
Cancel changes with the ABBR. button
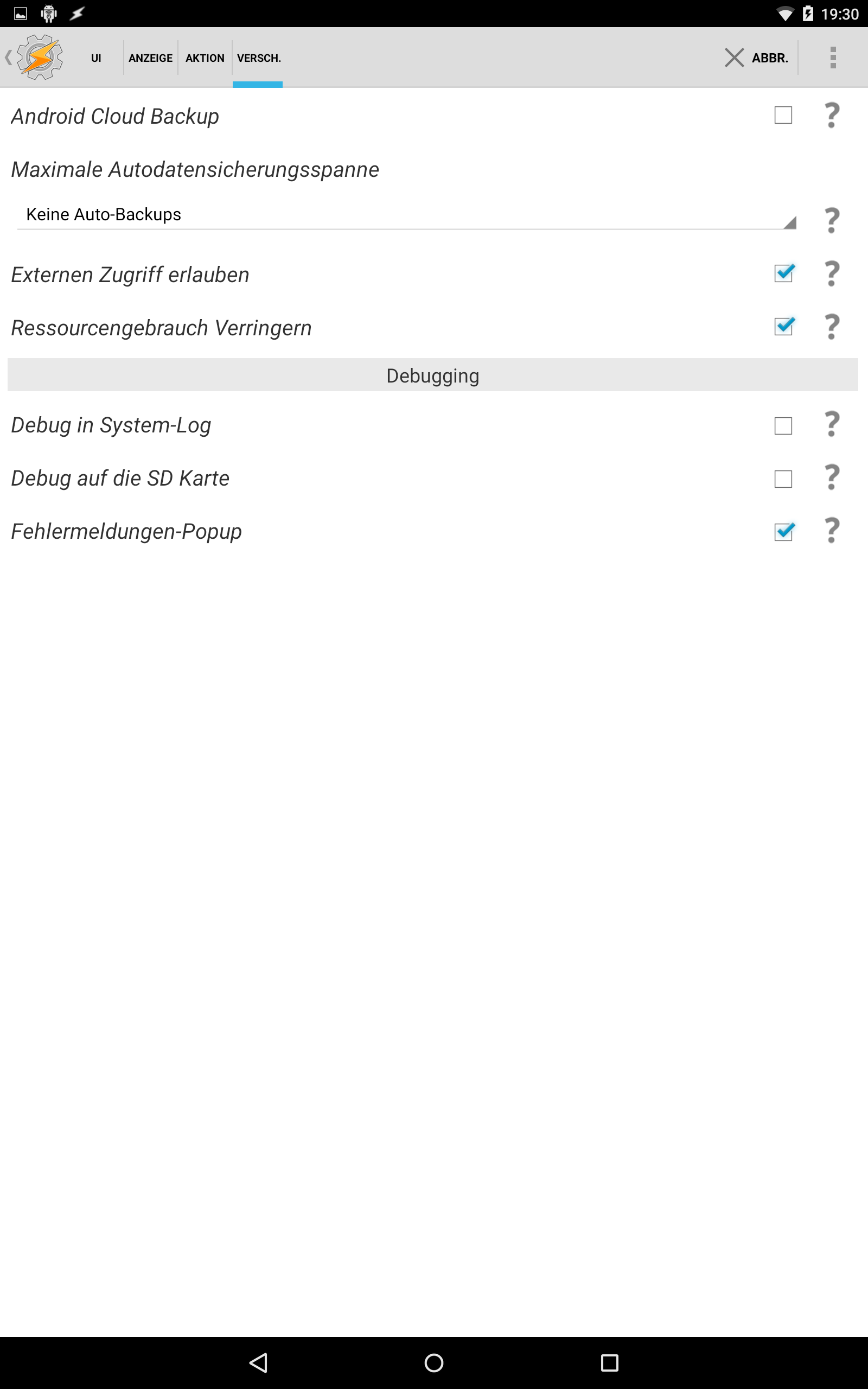pos(757,58)
